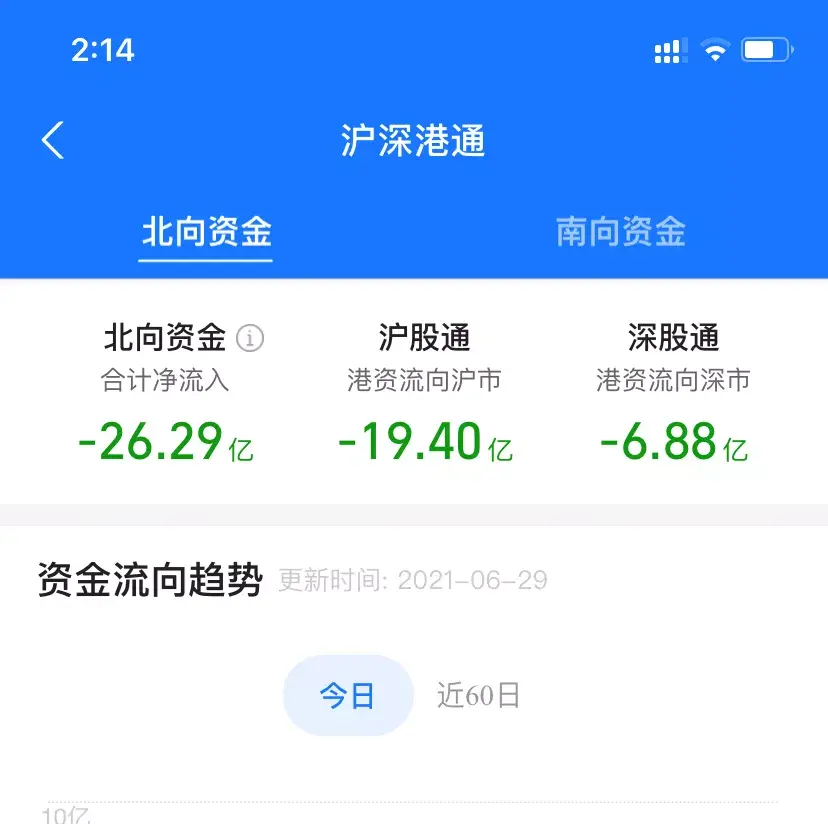The height and width of the screenshot is (824, 828).
Task: Select the 今日 trend view
Action: click(x=347, y=696)
